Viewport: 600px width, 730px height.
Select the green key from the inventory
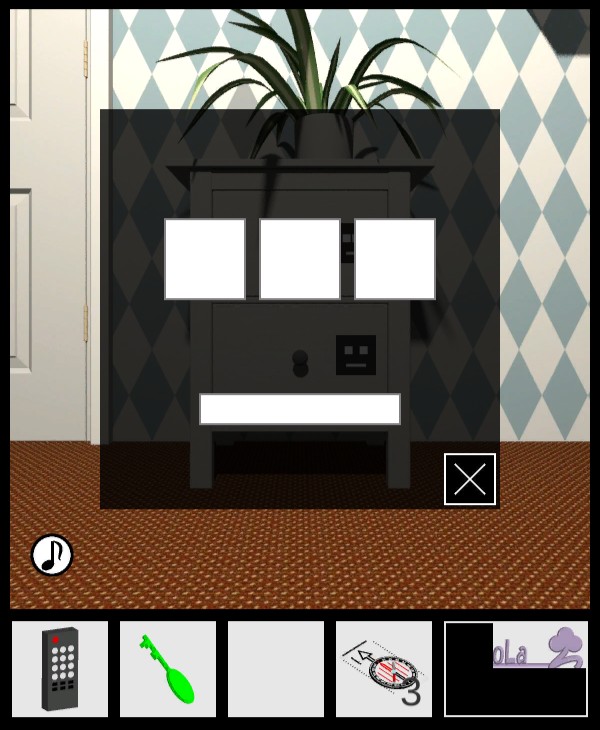[x=168, y=669]
